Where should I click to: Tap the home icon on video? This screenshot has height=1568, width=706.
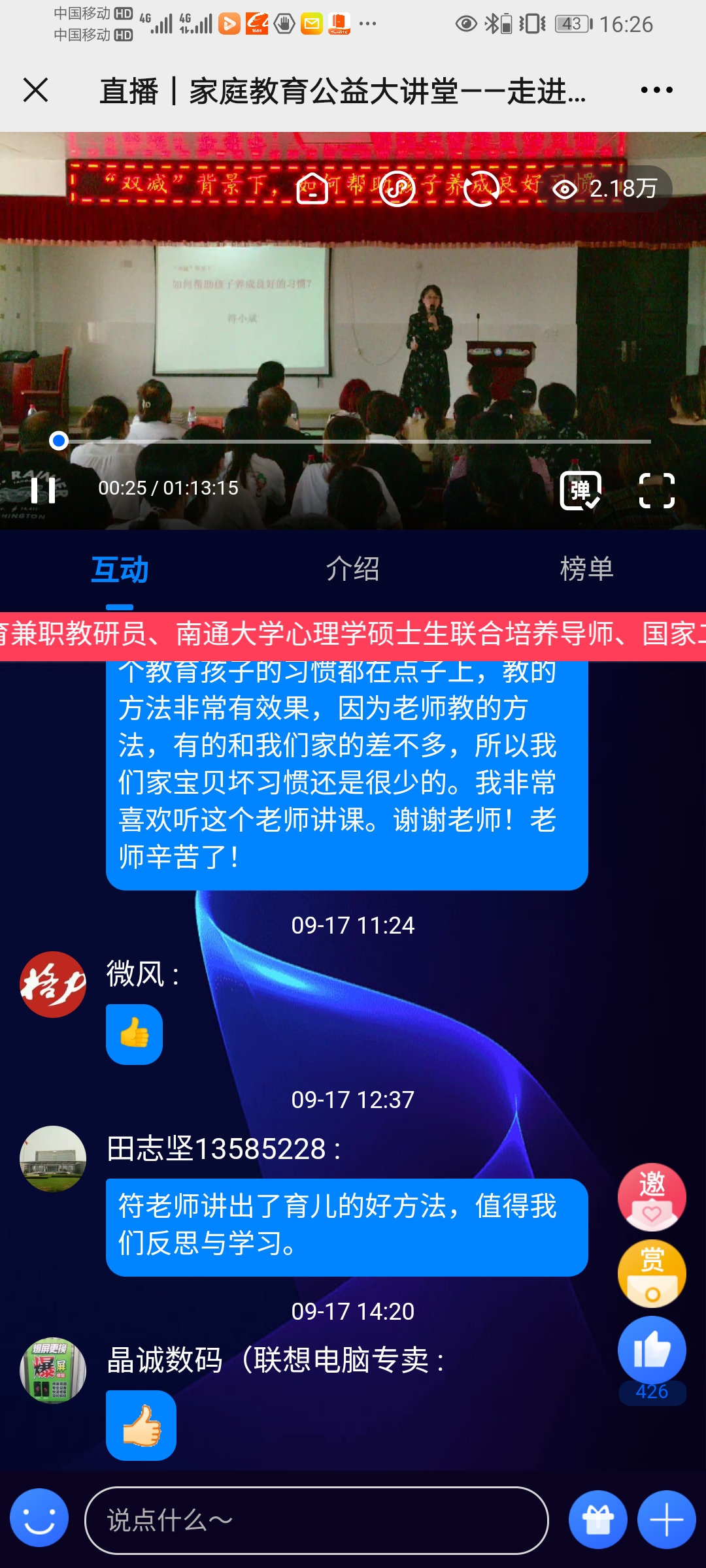tap(312, 189)
